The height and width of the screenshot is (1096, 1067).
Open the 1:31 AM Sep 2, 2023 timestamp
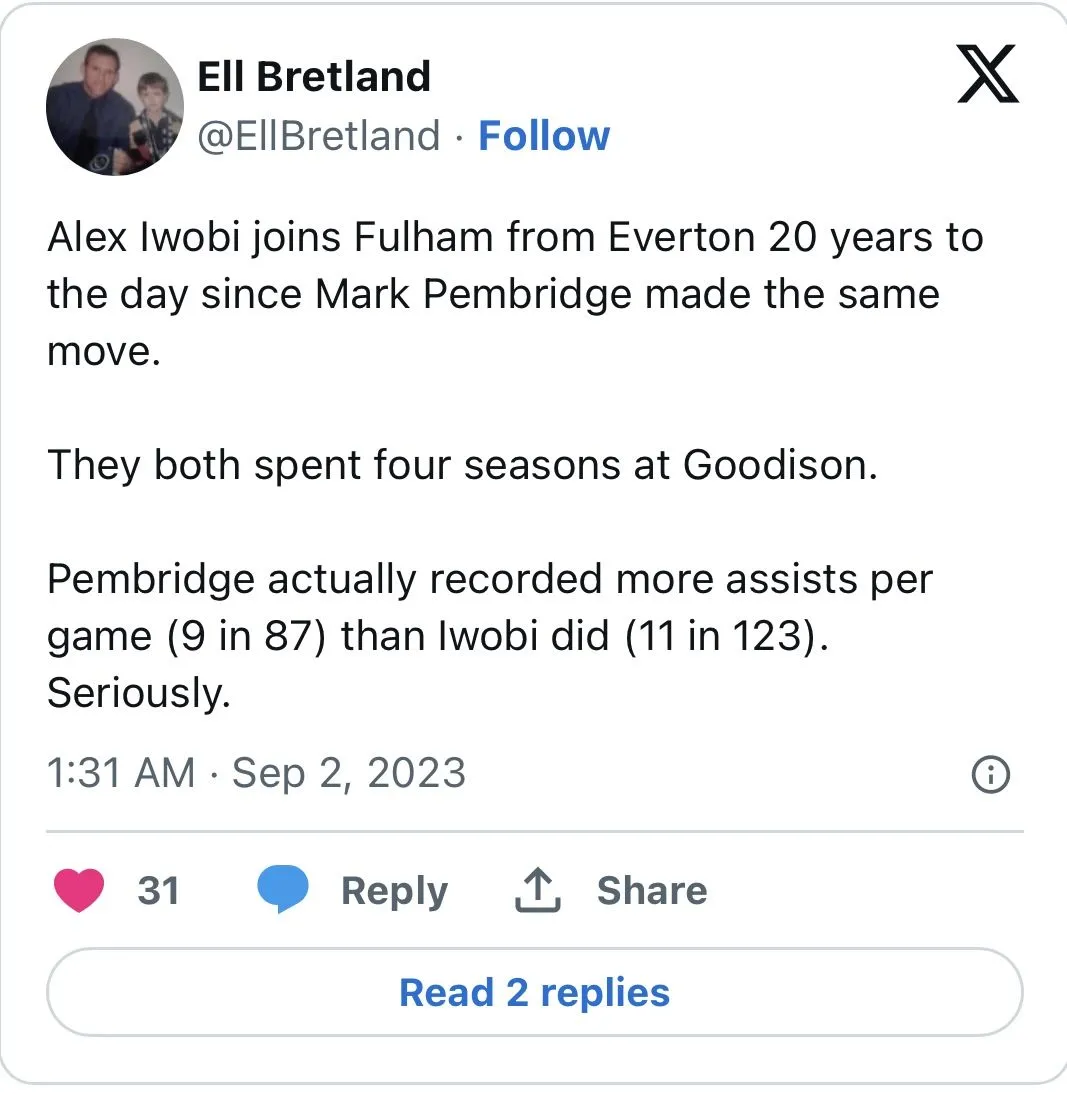[x=256, y=774]
